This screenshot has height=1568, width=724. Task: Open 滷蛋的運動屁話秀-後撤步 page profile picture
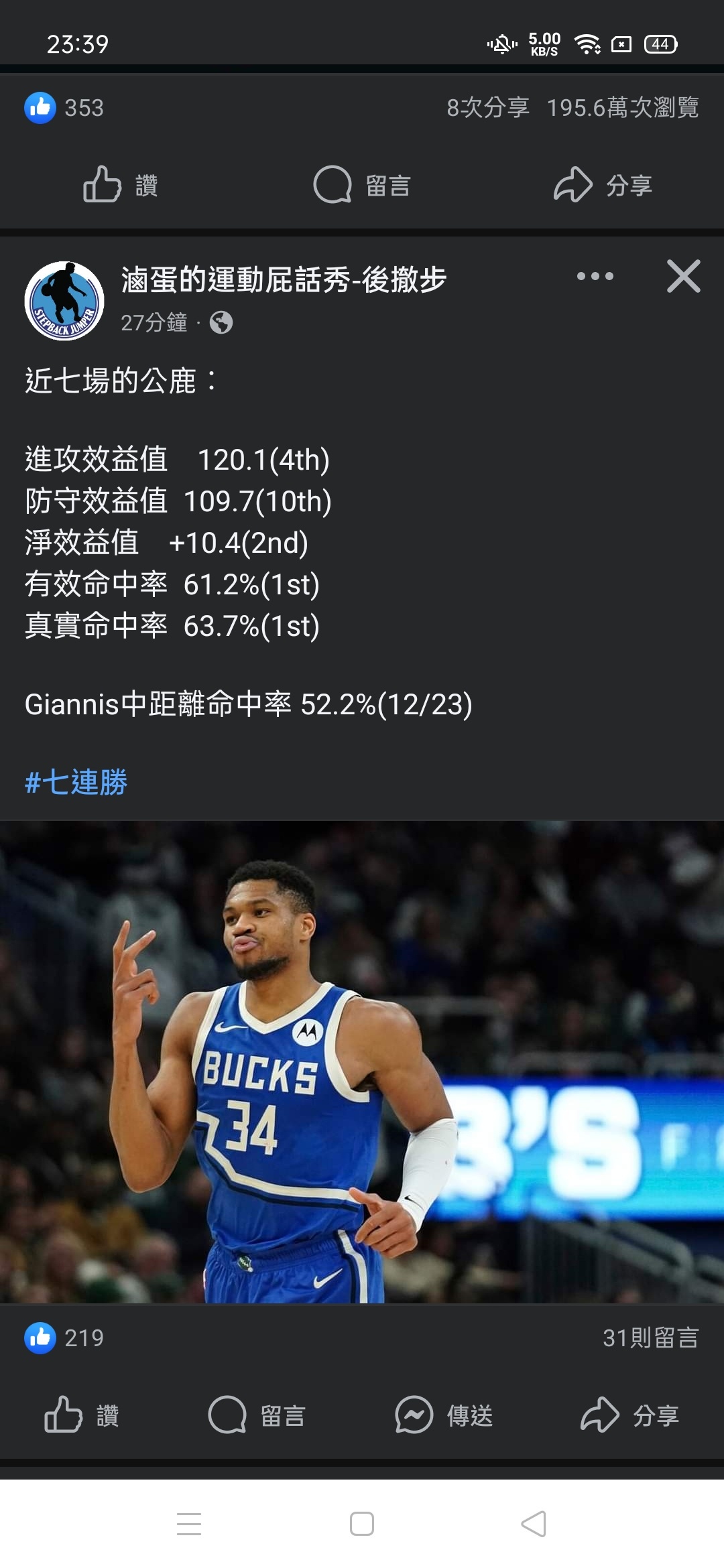(64, 301)
